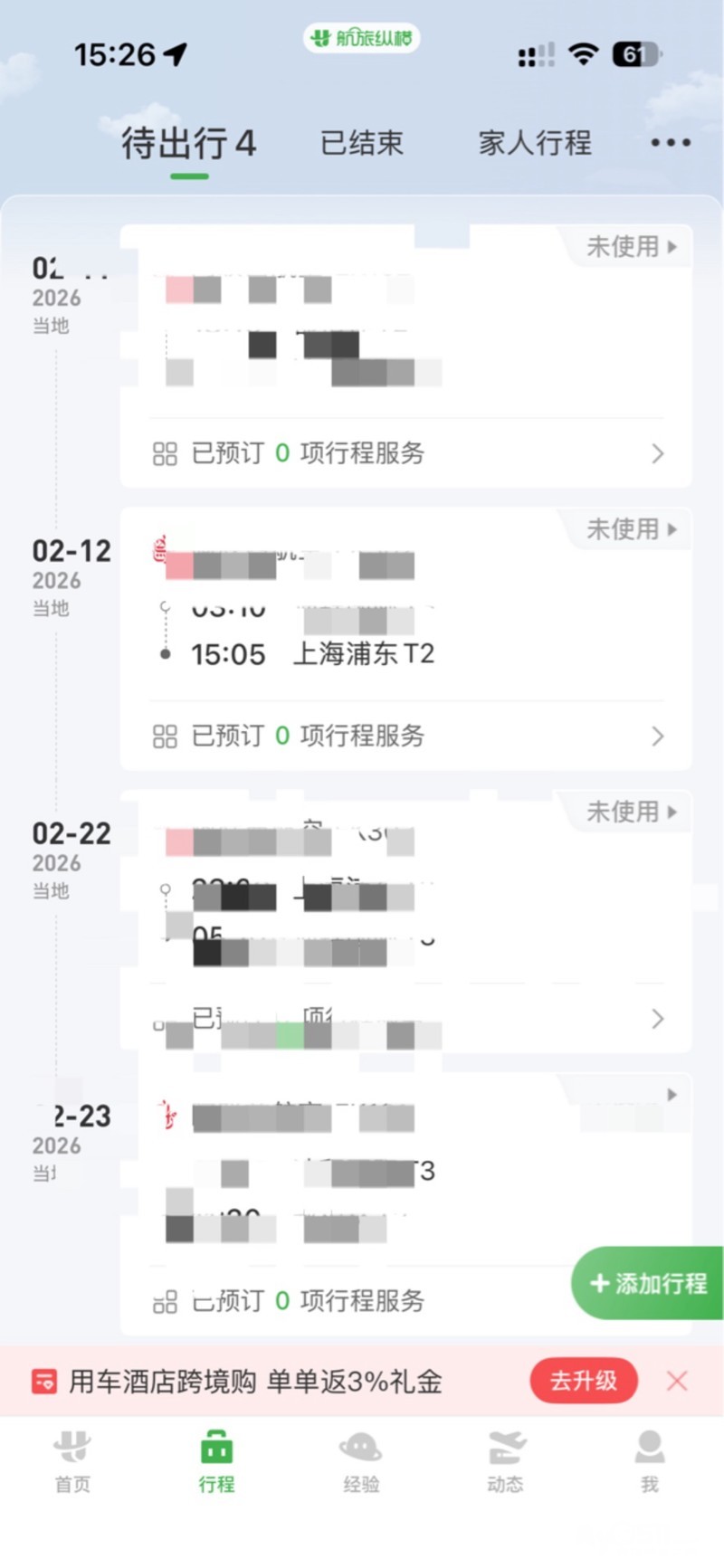
Task: Open the 经验 tab
Action: [361, 1459]
